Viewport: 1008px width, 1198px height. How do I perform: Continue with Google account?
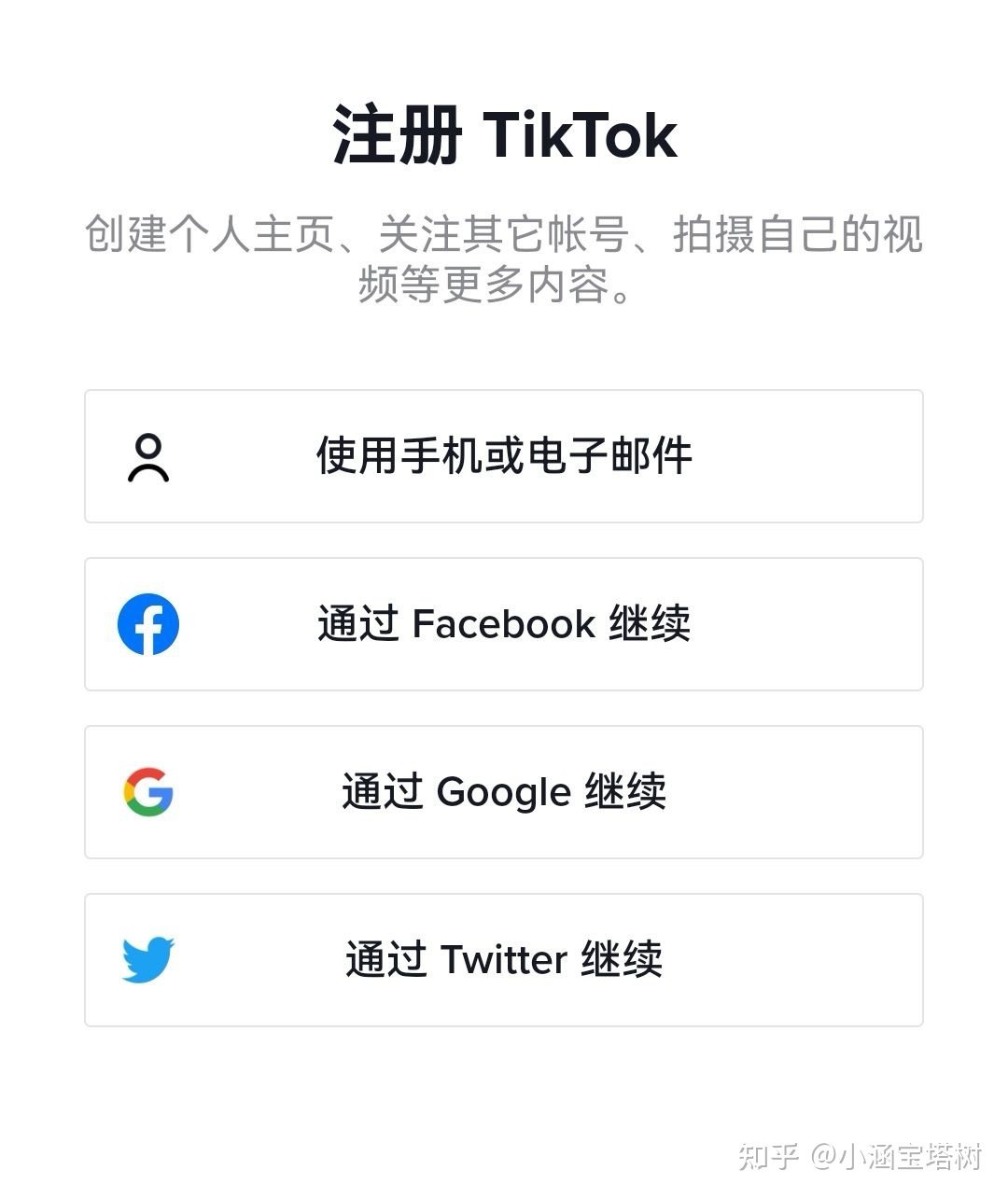(504, 792)
